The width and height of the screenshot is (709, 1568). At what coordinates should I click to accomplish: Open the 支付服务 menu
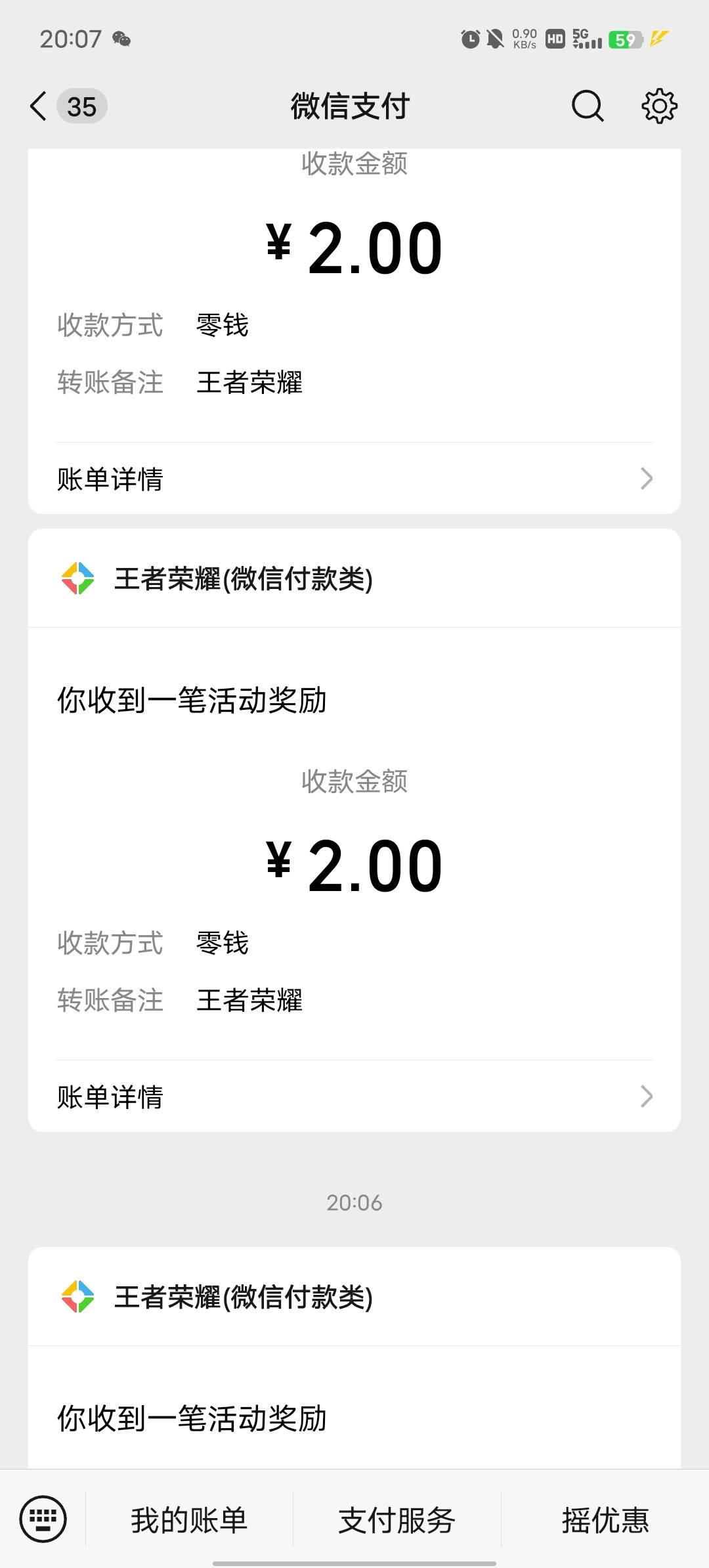pos(397,1520)
